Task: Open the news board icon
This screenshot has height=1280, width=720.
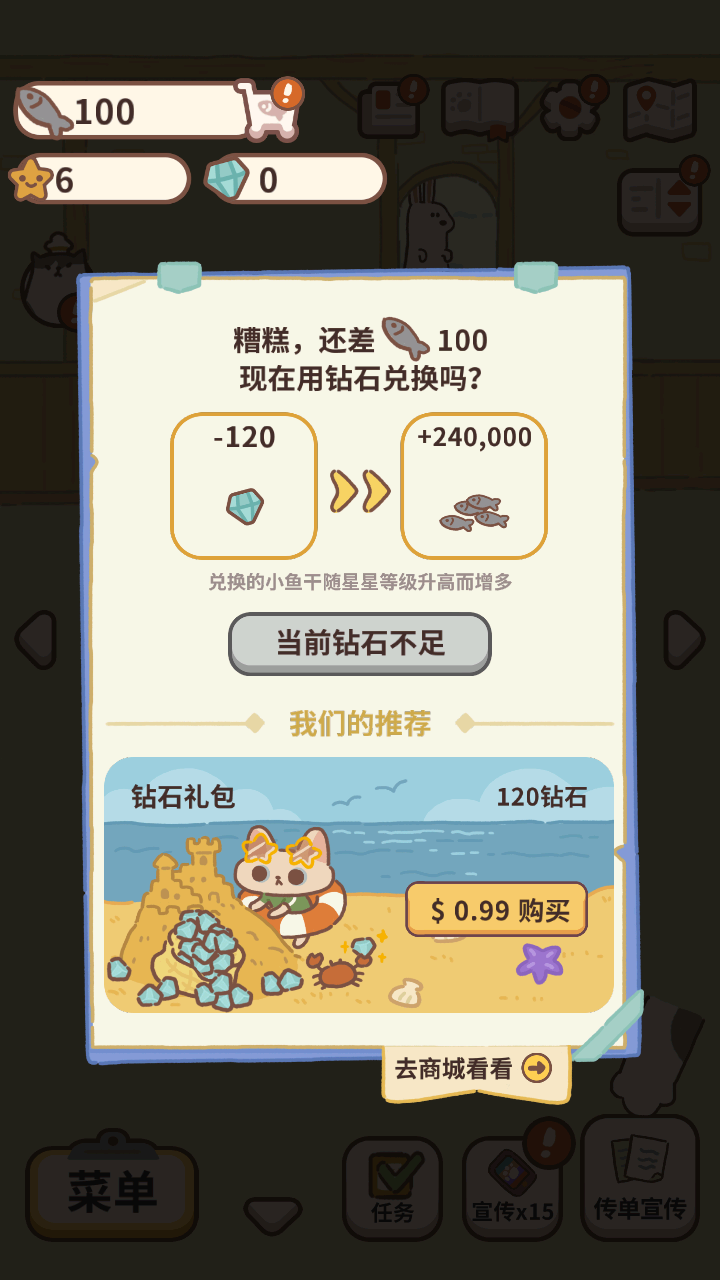Action: coord(389,110)
